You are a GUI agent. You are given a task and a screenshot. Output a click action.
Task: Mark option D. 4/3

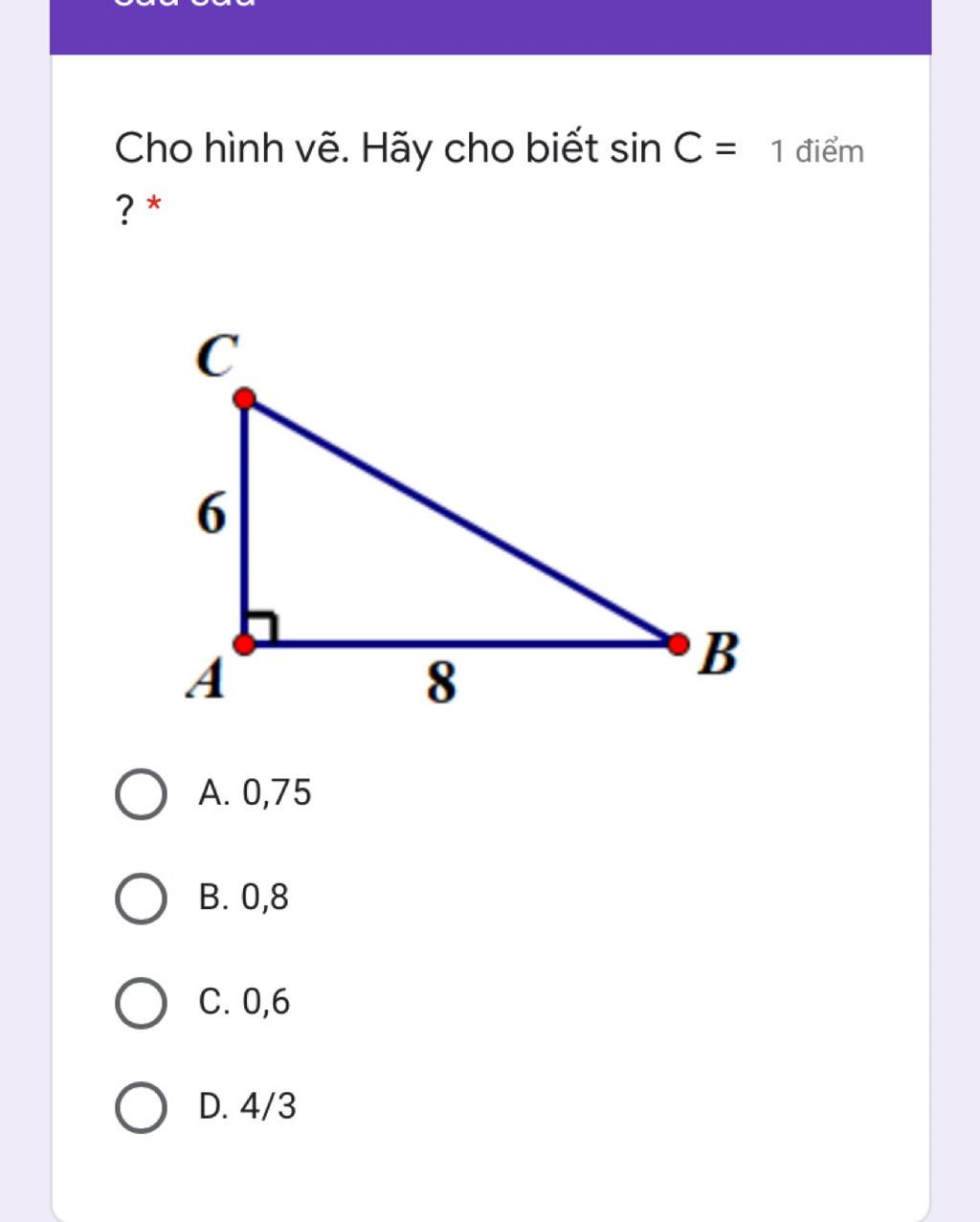pyautogui.click(x=141, y=1107)
